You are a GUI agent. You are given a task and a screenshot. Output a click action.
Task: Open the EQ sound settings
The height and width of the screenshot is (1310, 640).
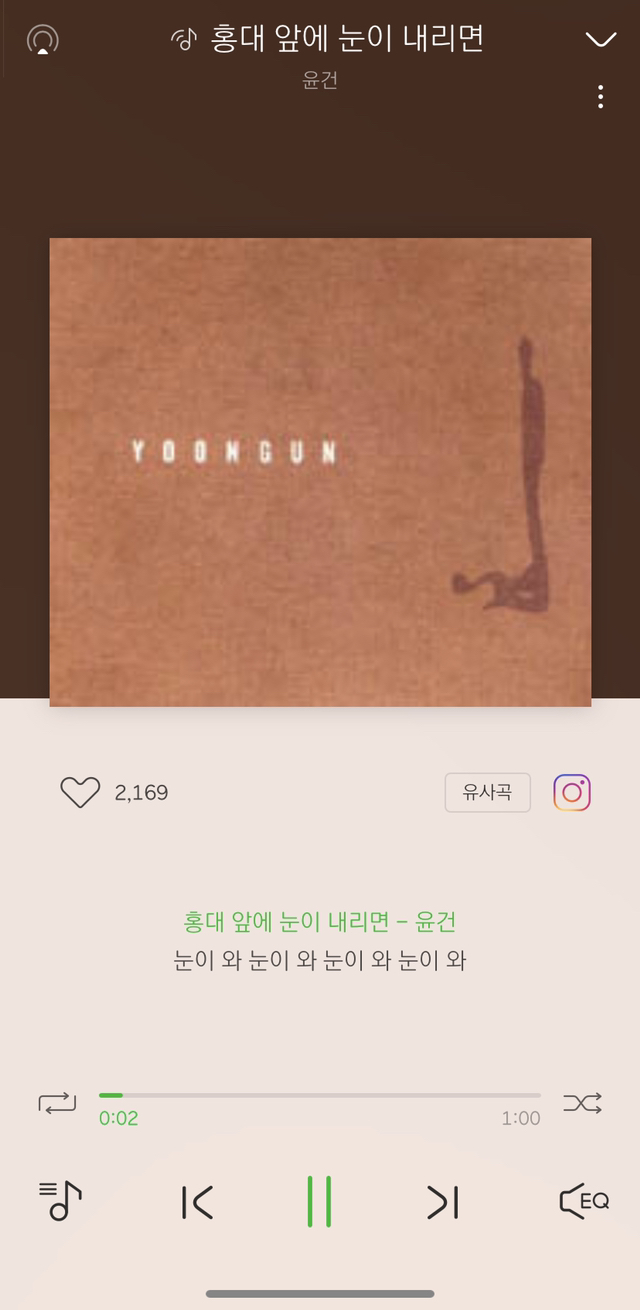click(584, 1200)
